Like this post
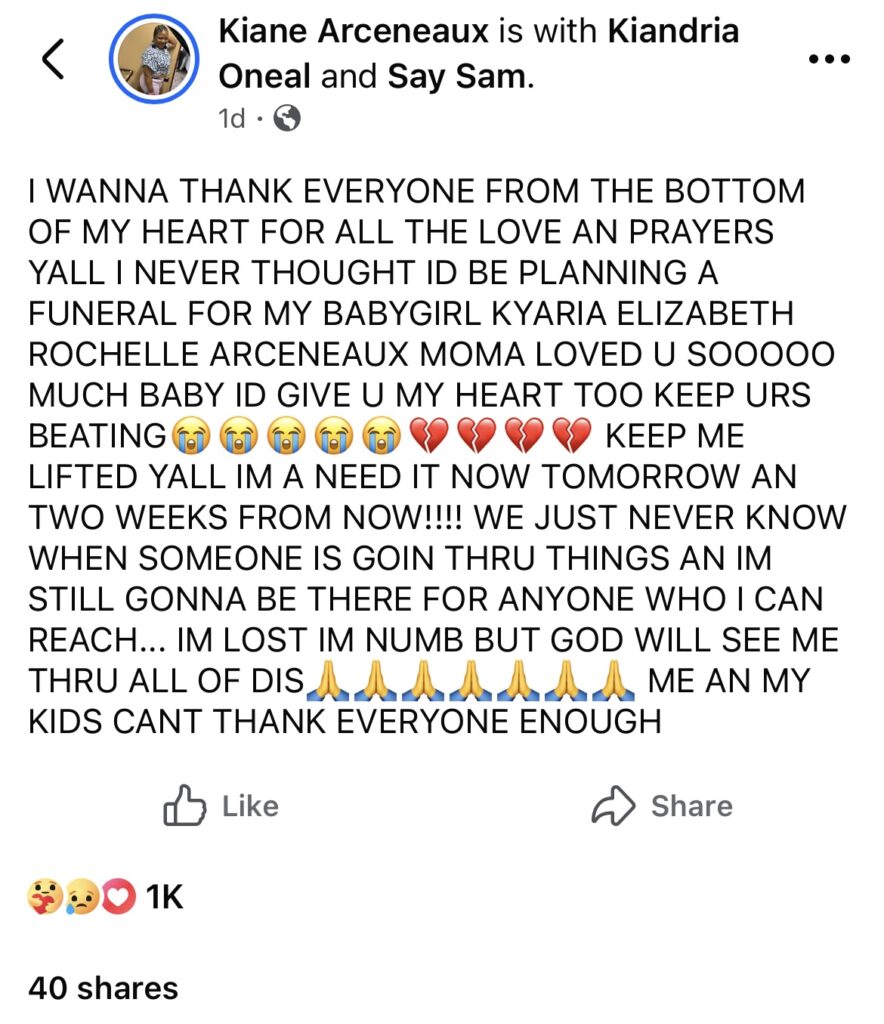This screenshot has height=1024, width=884. coord(221,806)
